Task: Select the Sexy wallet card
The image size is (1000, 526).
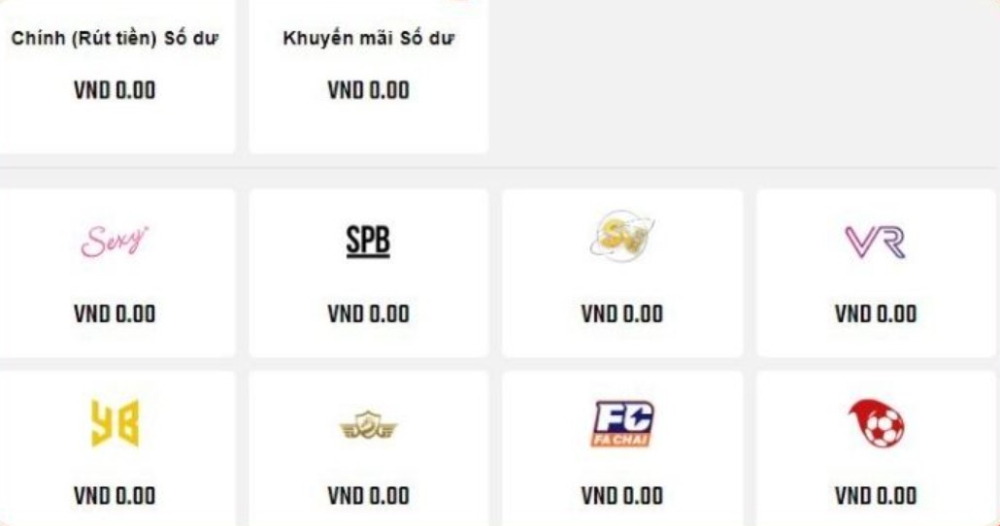Action: pyautogui.click(x=115, y=272)
